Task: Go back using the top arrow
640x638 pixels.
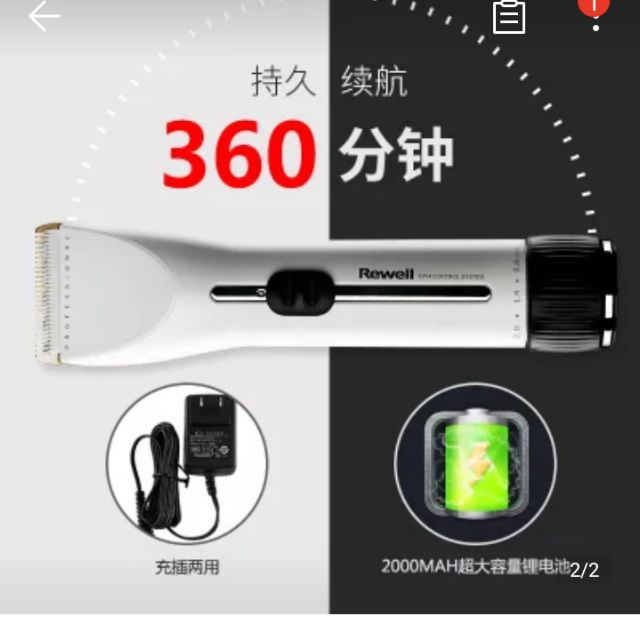Action: pos(45,16)
